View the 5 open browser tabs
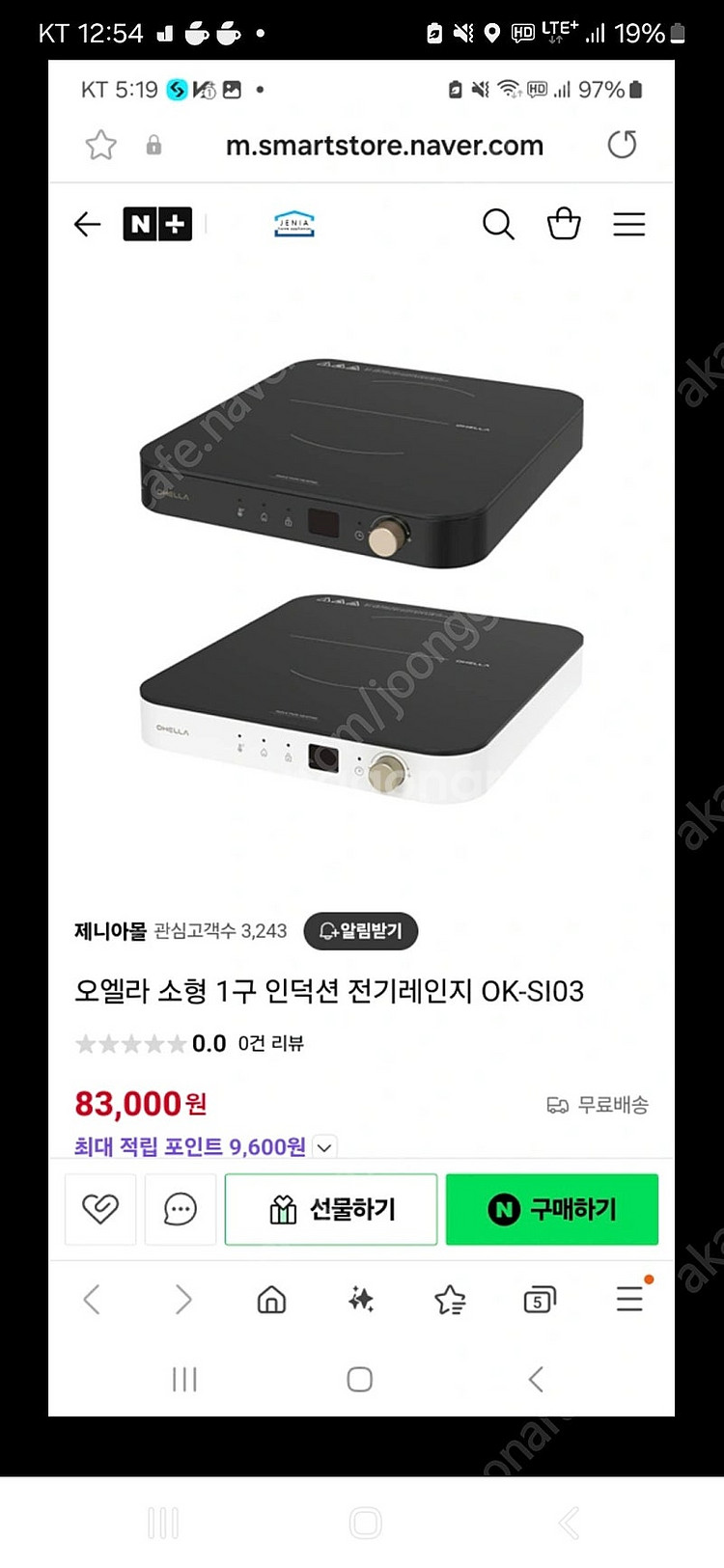The width and height of the screenshot is (724, 1568). [x=540, y=1300]
